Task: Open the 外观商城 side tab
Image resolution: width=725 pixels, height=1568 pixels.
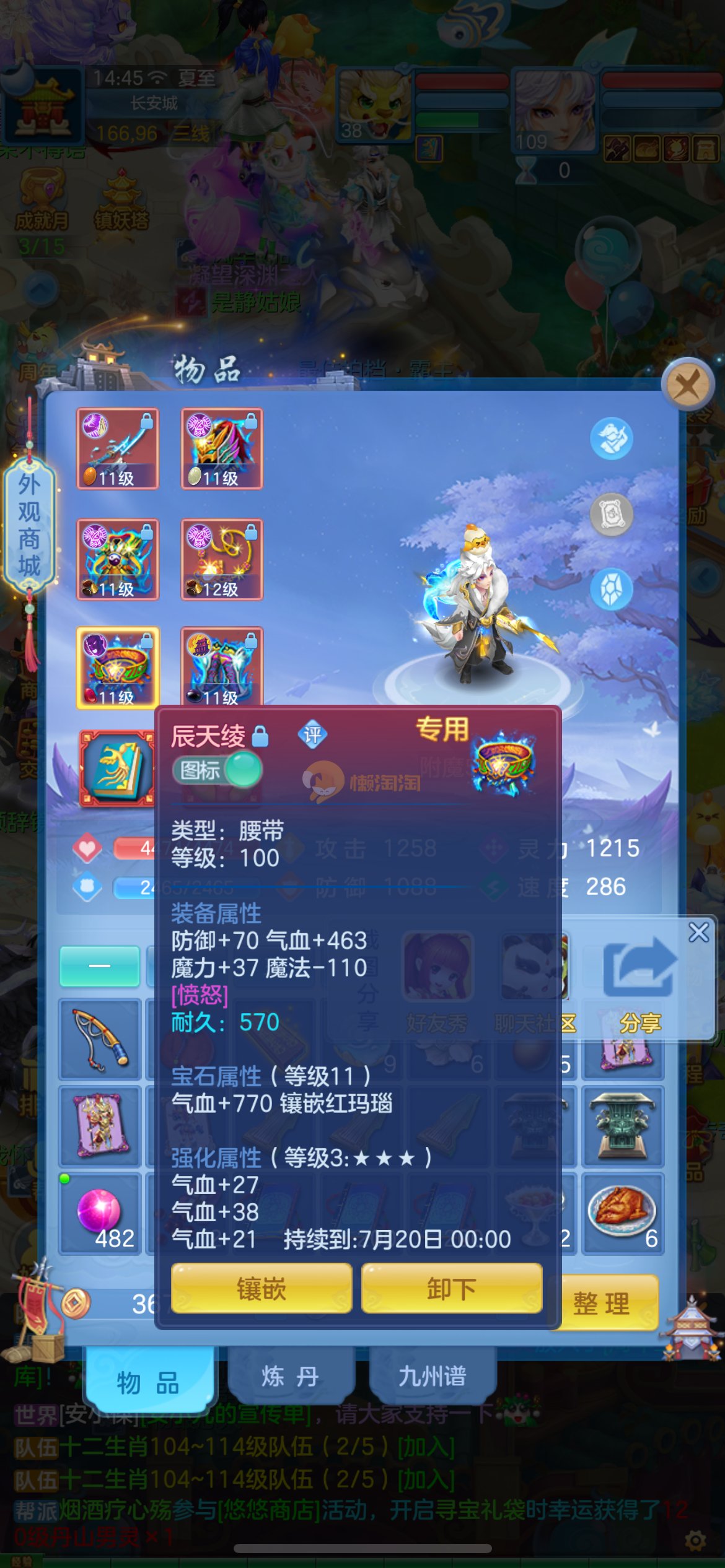Action: 29,525
